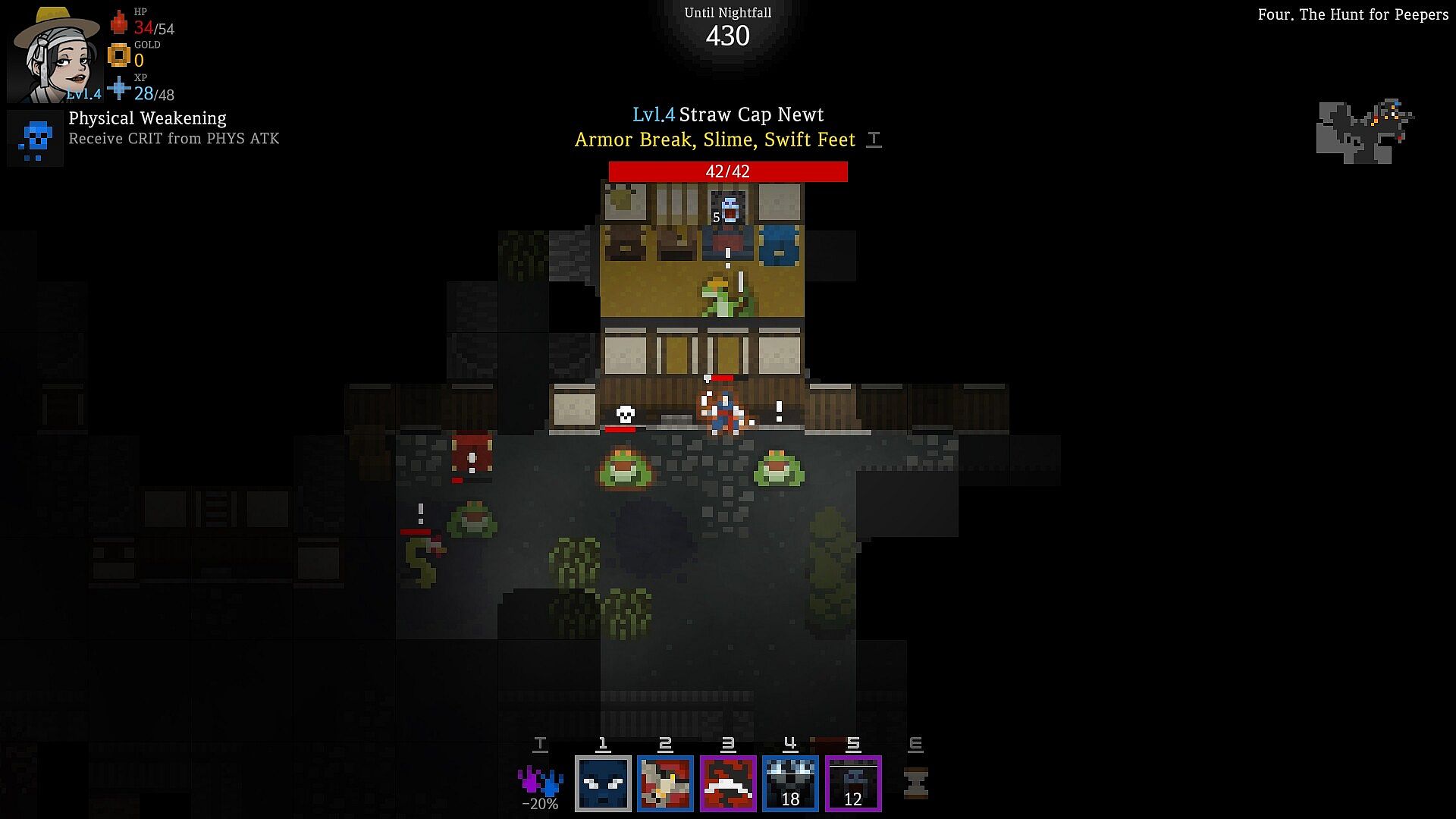Open the purple-blue flame stance icon
This screenshot has width=1456, height=819.
coord(540,781)
